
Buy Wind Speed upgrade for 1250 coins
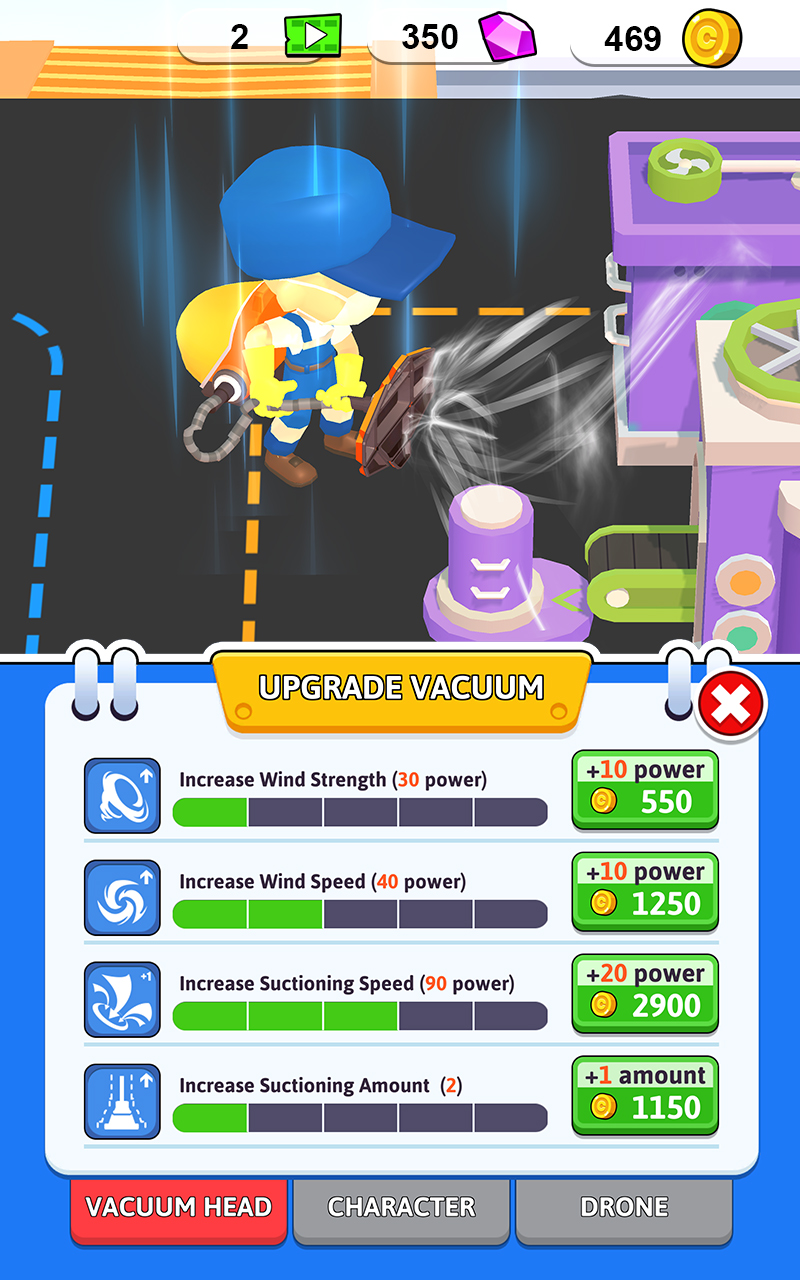[x=645, y=892]
